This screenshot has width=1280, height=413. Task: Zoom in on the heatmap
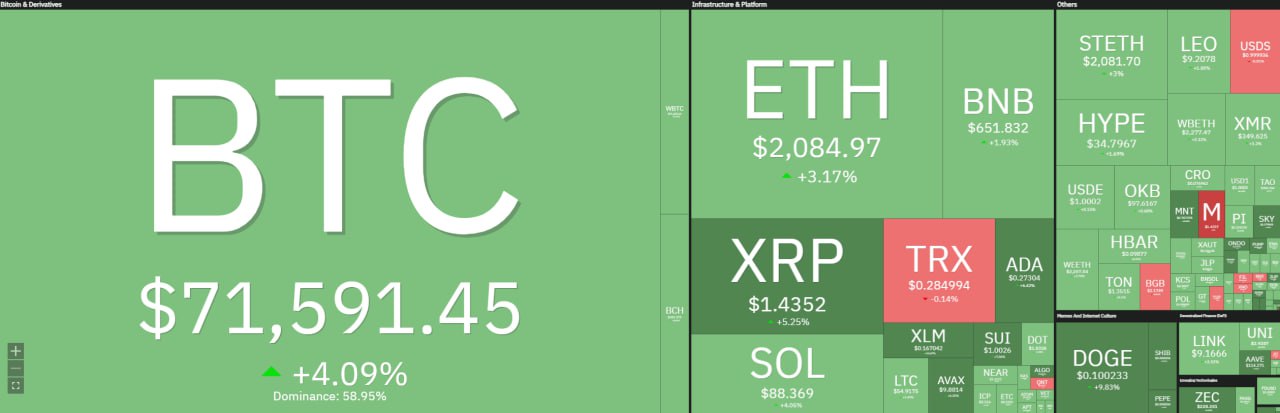pyautogui.click(x=16, y=351)
